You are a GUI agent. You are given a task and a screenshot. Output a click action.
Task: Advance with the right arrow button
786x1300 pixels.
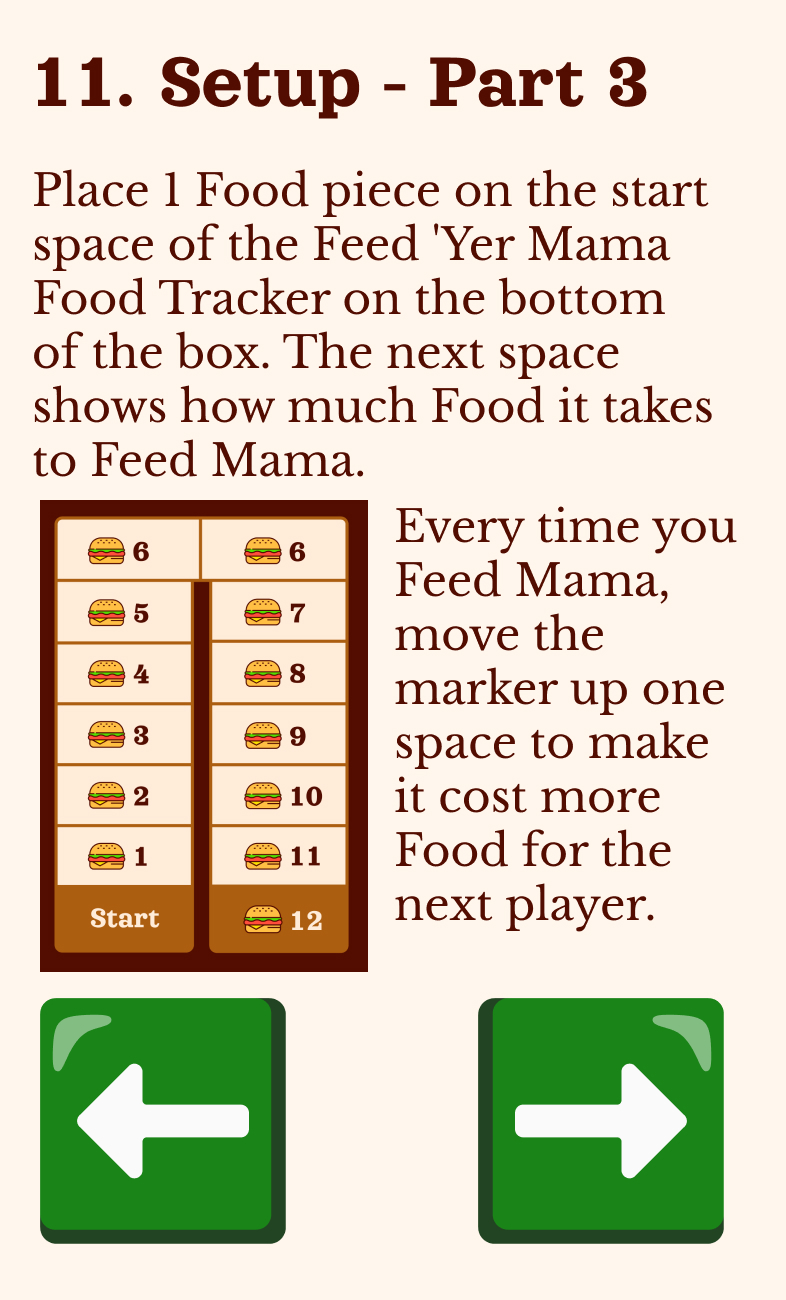[x=602, y=1118]
